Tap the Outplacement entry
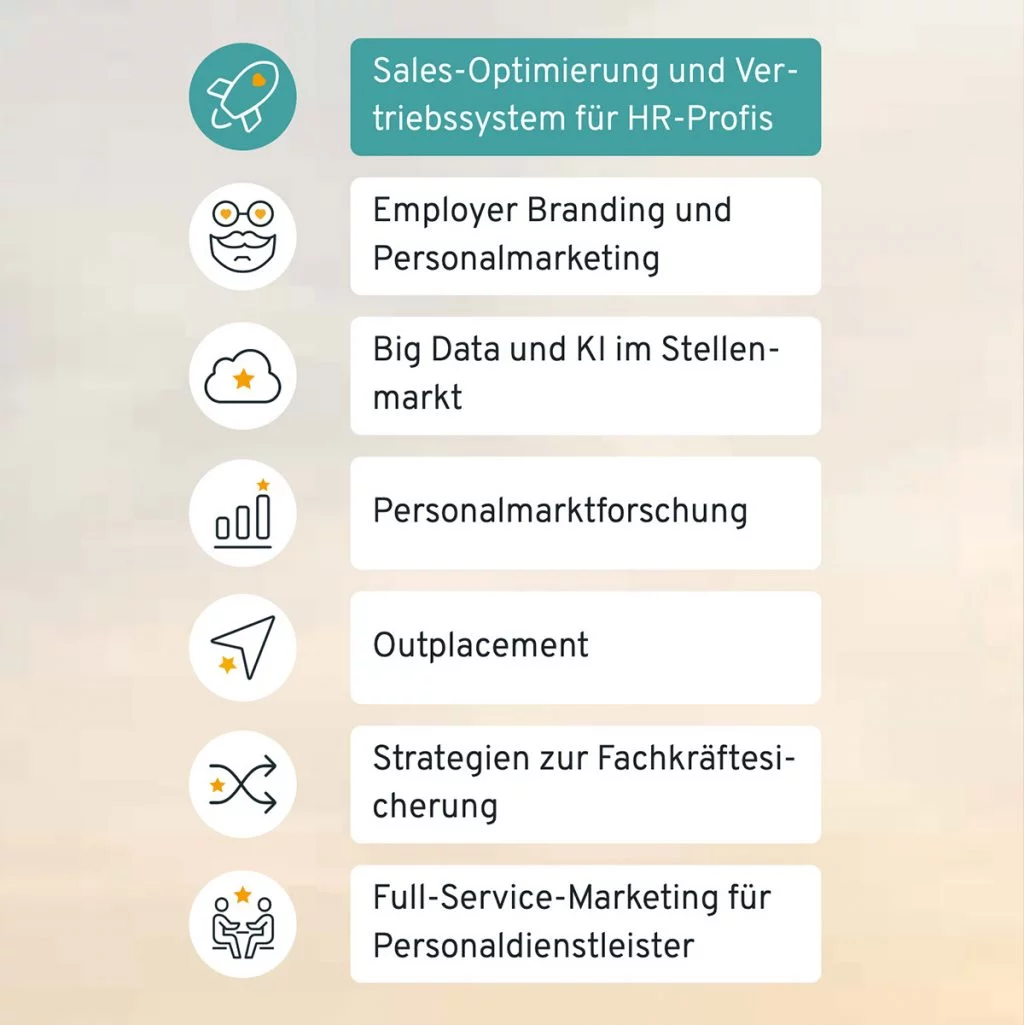Screen dimensions: 1024x1025 (x=585, y=647)
